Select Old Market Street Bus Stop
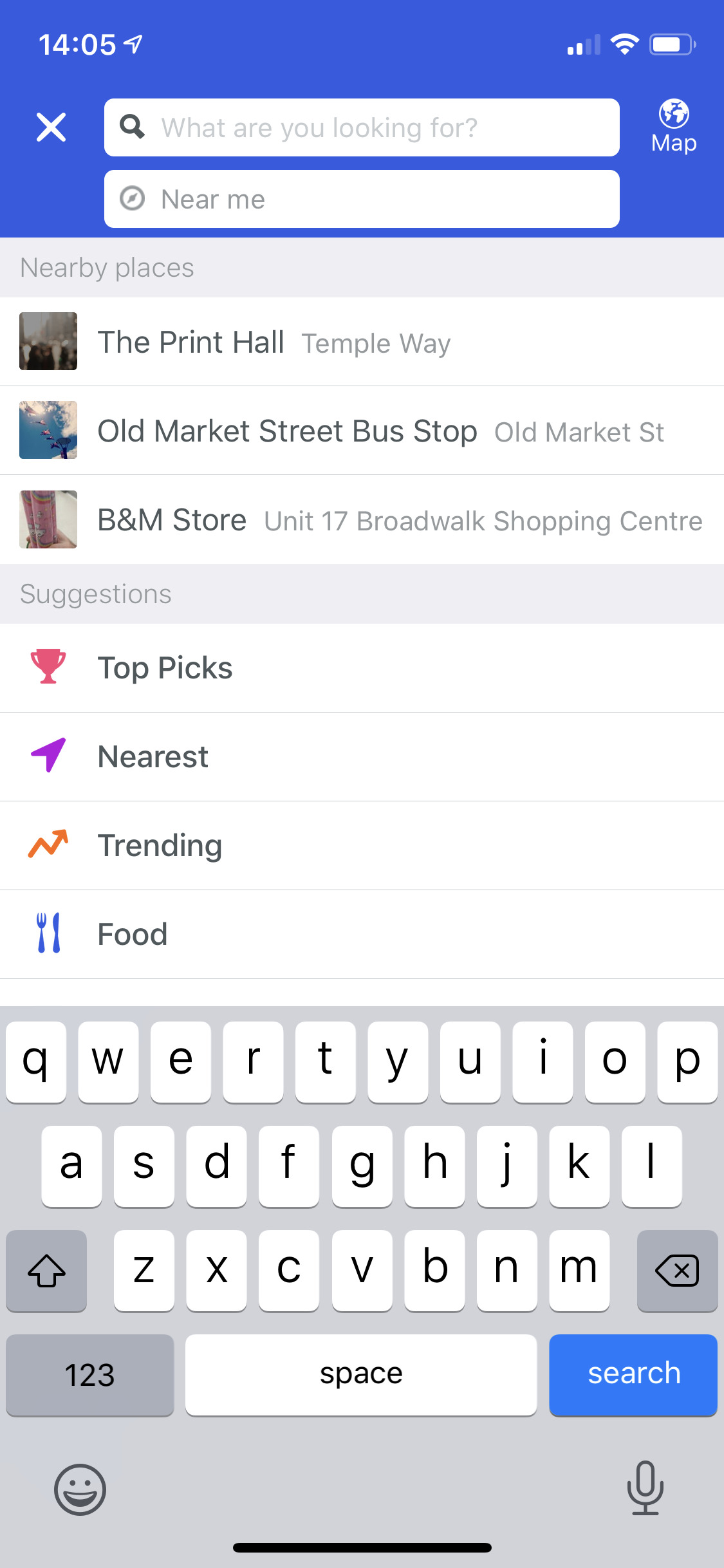 click(362, 431)
